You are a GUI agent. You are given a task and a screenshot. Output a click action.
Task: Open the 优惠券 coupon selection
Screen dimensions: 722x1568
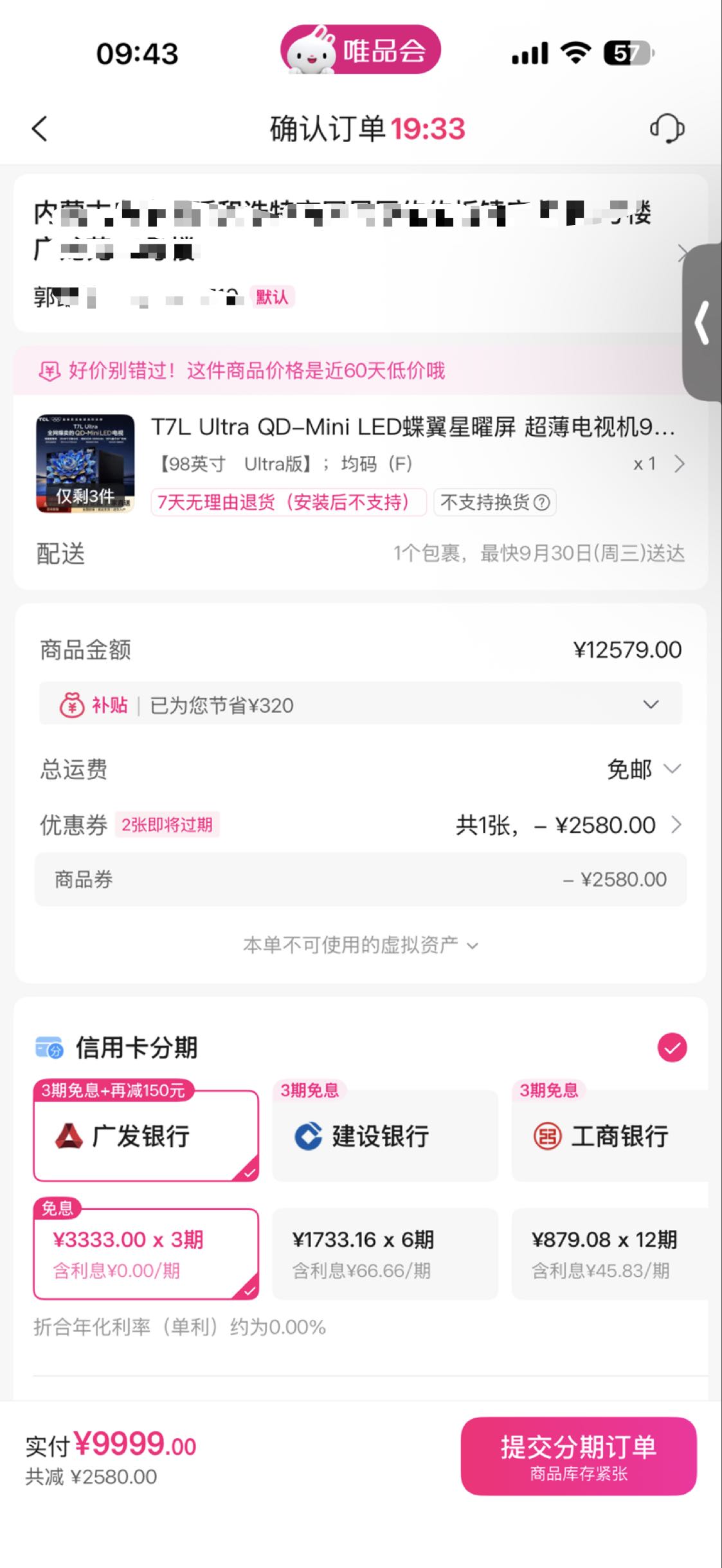tap(360, 825)
